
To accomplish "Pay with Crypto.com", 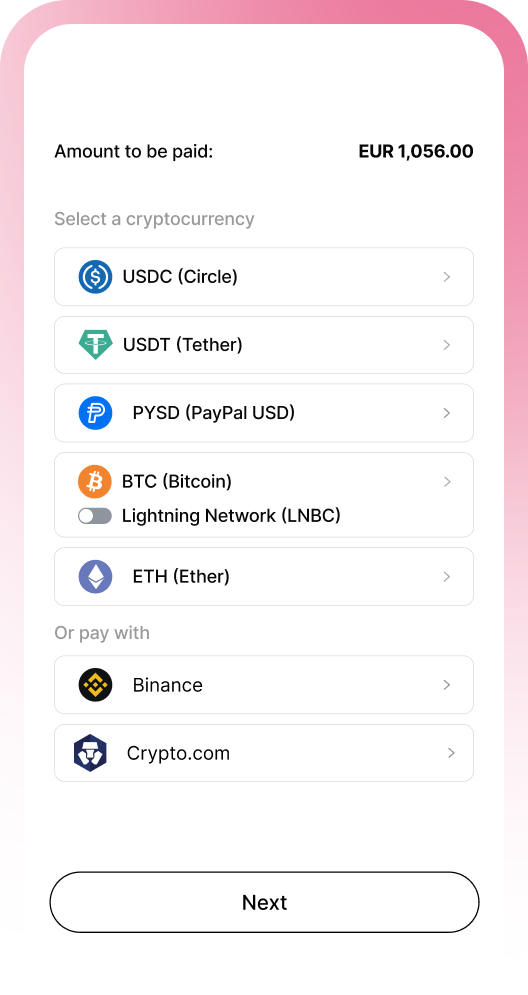I will 263,753.
